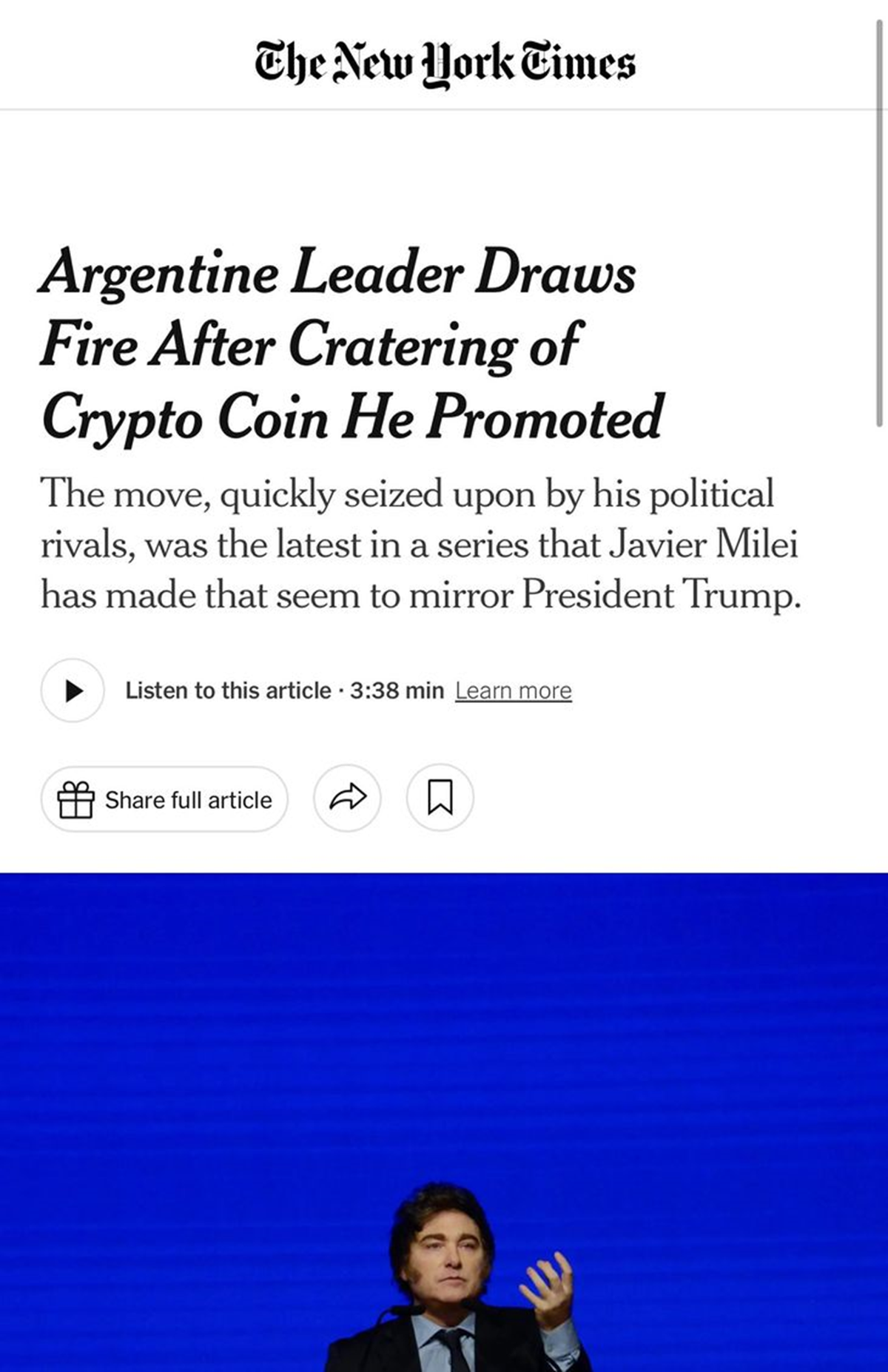Expand Learn more about audio articles
Viewport: 888px width, 1372px height.
coord(513,690)
